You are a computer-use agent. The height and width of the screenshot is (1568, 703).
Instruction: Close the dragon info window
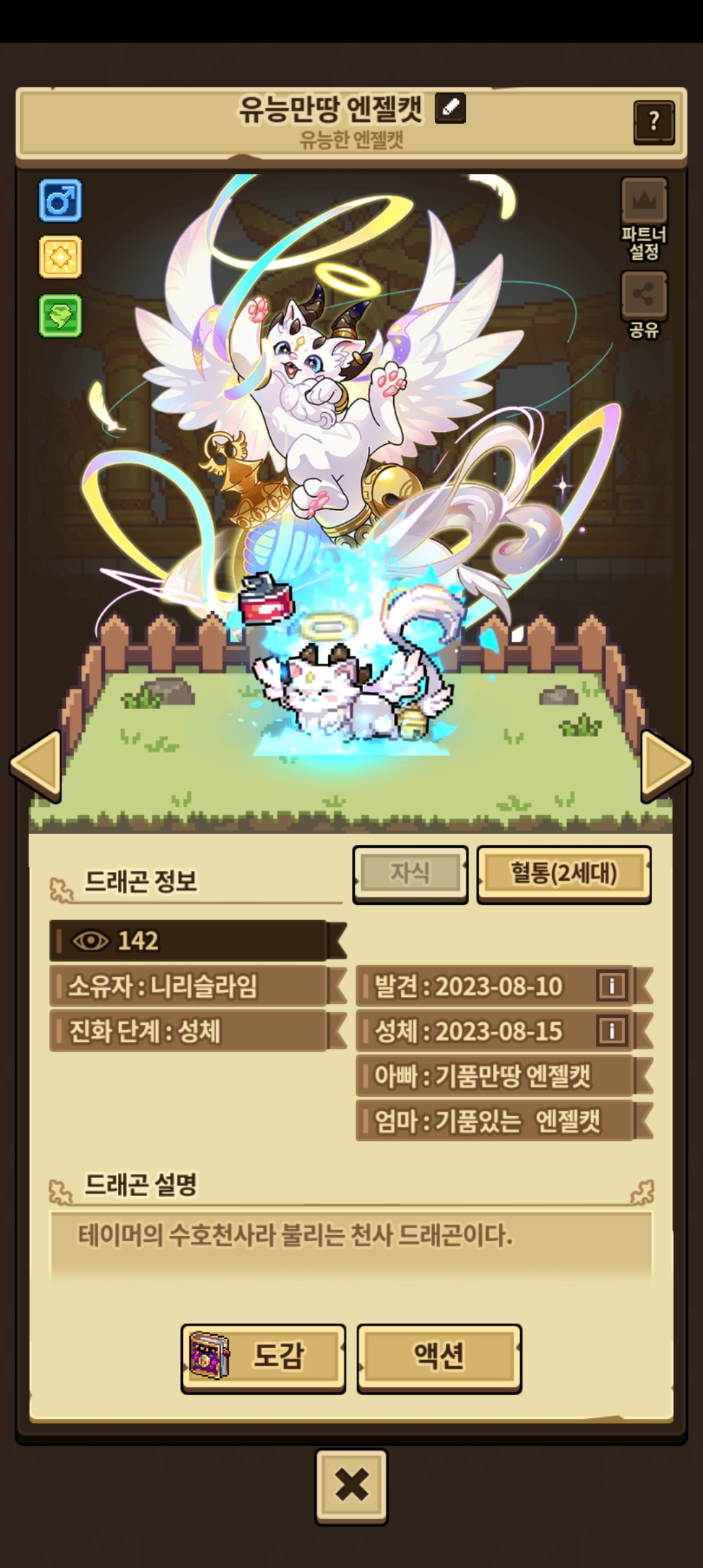[x=351, y=1487]
